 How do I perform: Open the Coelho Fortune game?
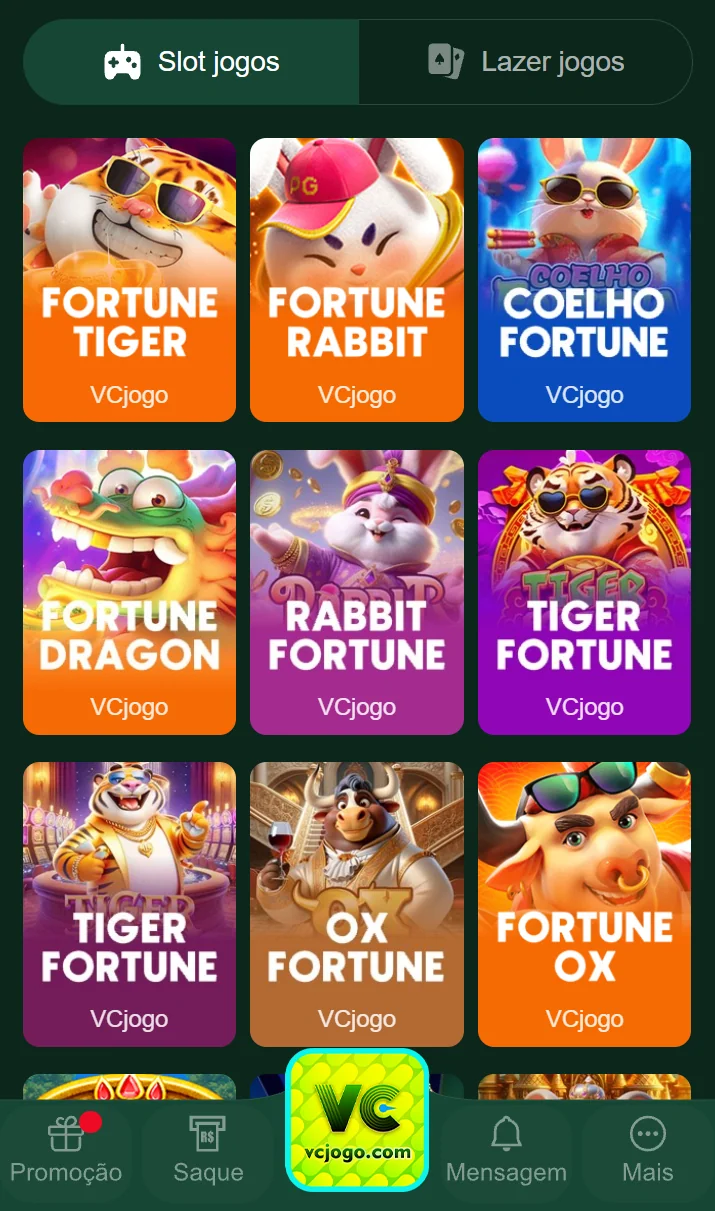tap(584, 280)
